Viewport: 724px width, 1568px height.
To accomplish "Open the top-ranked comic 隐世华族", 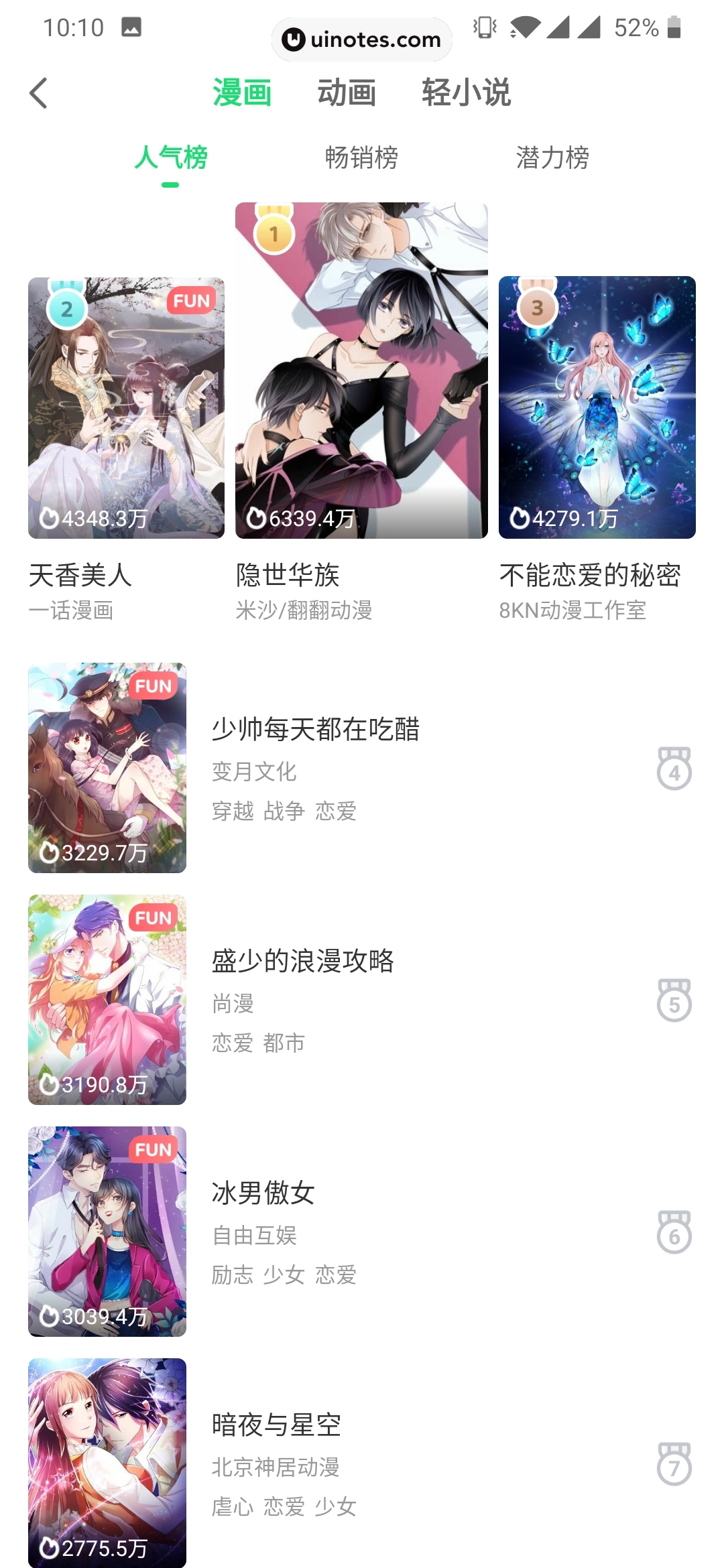I will (361, 371).
